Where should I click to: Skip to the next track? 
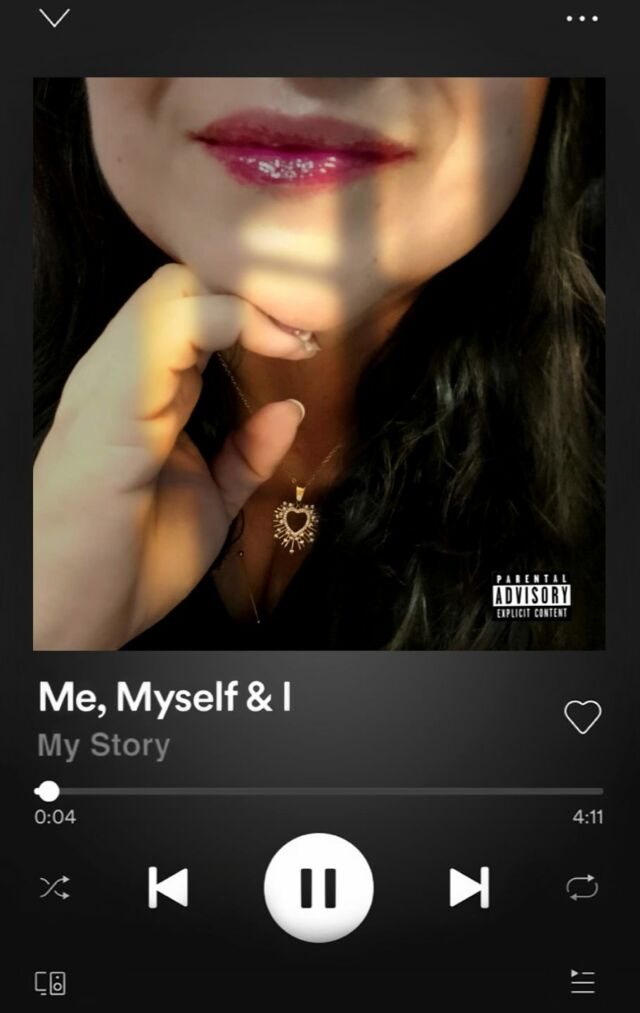[469, 887]
